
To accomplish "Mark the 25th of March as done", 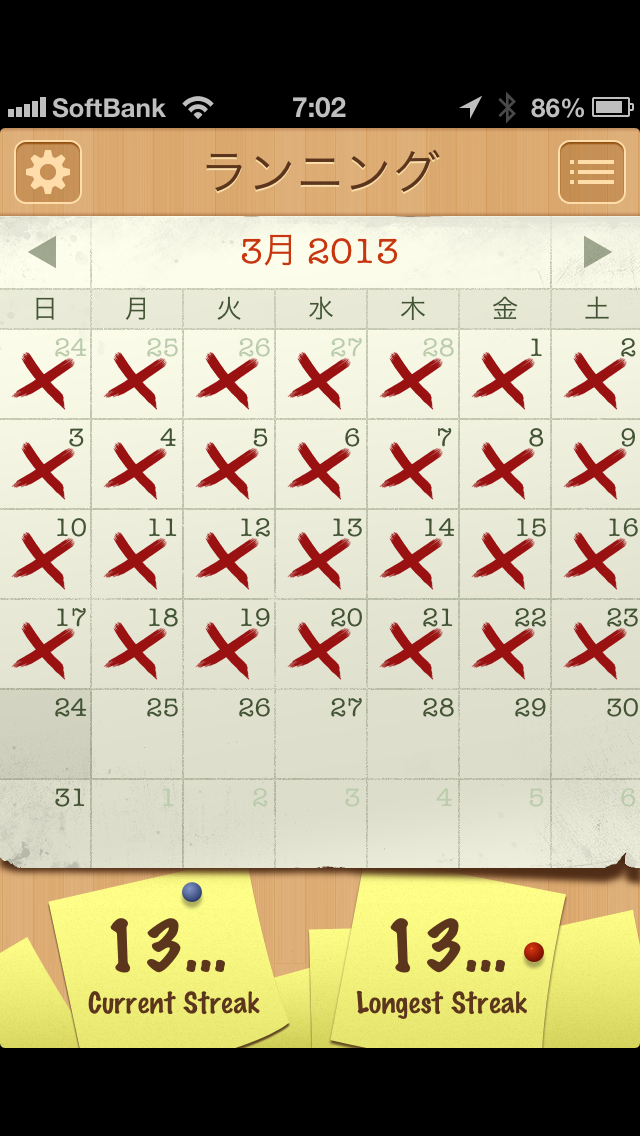I will (137, 735).
